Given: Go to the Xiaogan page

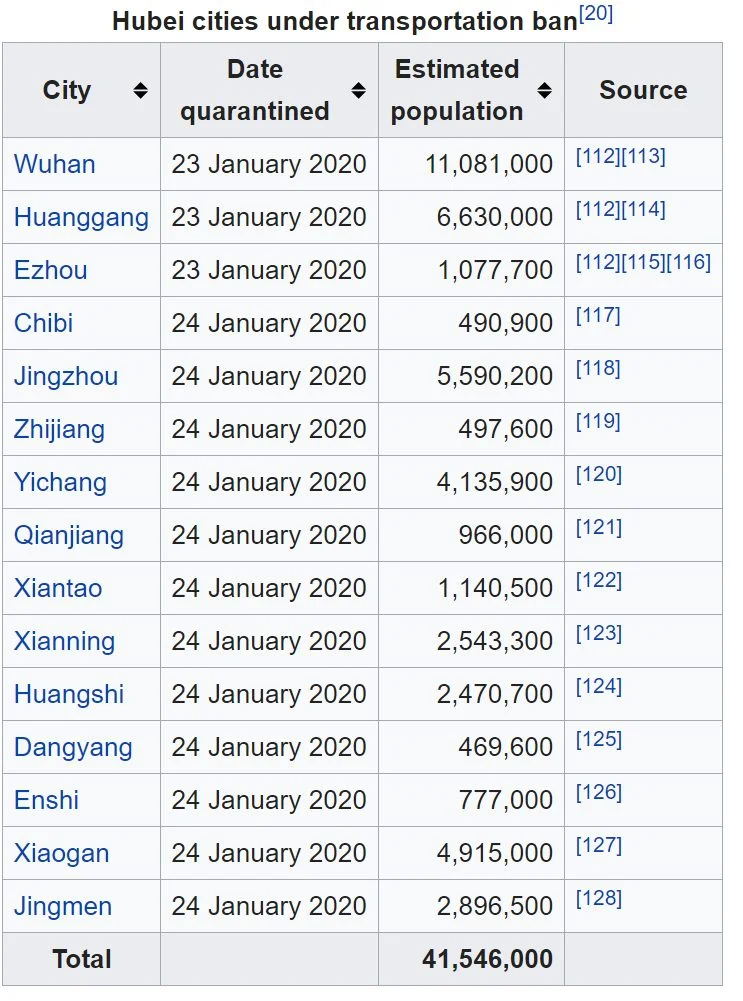Looking at the screenshot, I should (61, 853).
